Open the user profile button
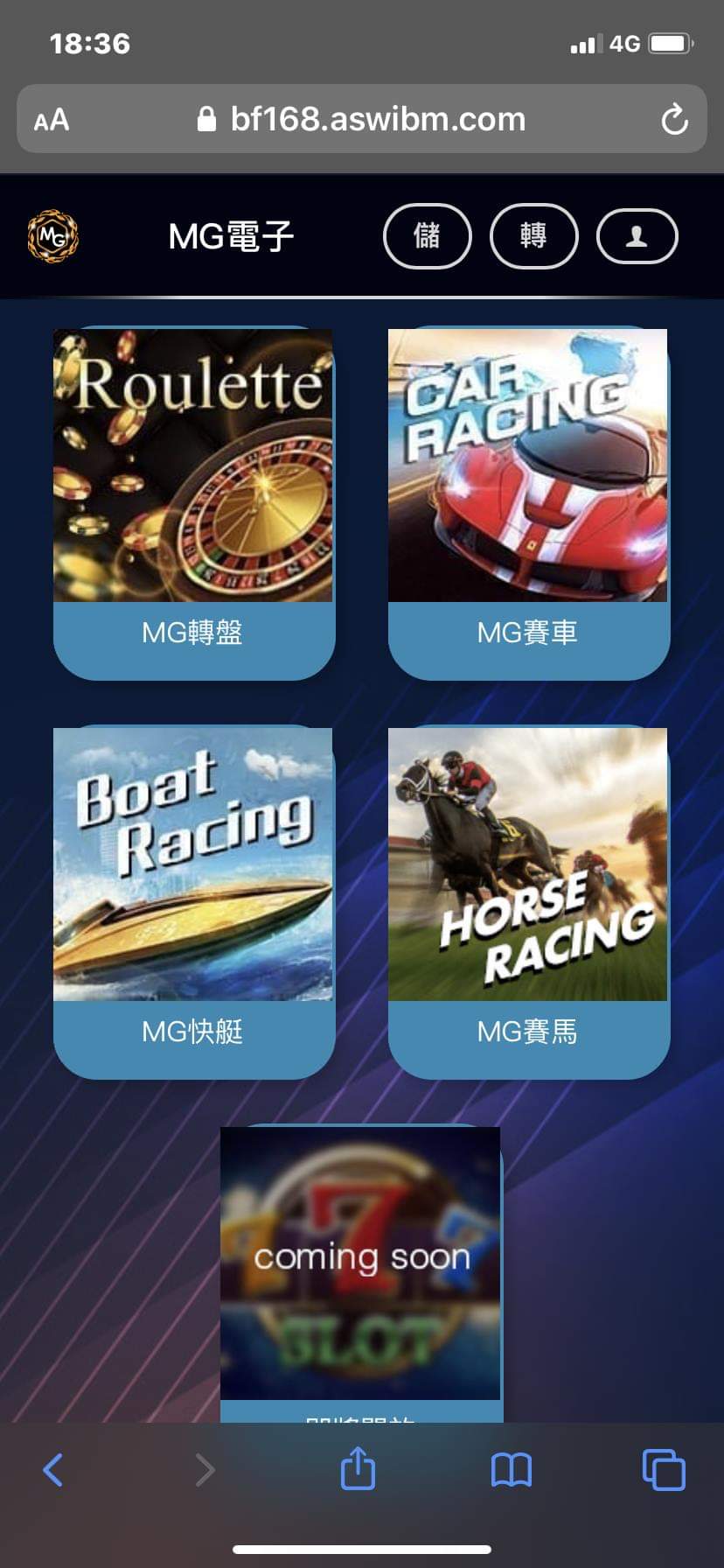The width and height of the screenshot is (724, 1568). click(637, 236)
